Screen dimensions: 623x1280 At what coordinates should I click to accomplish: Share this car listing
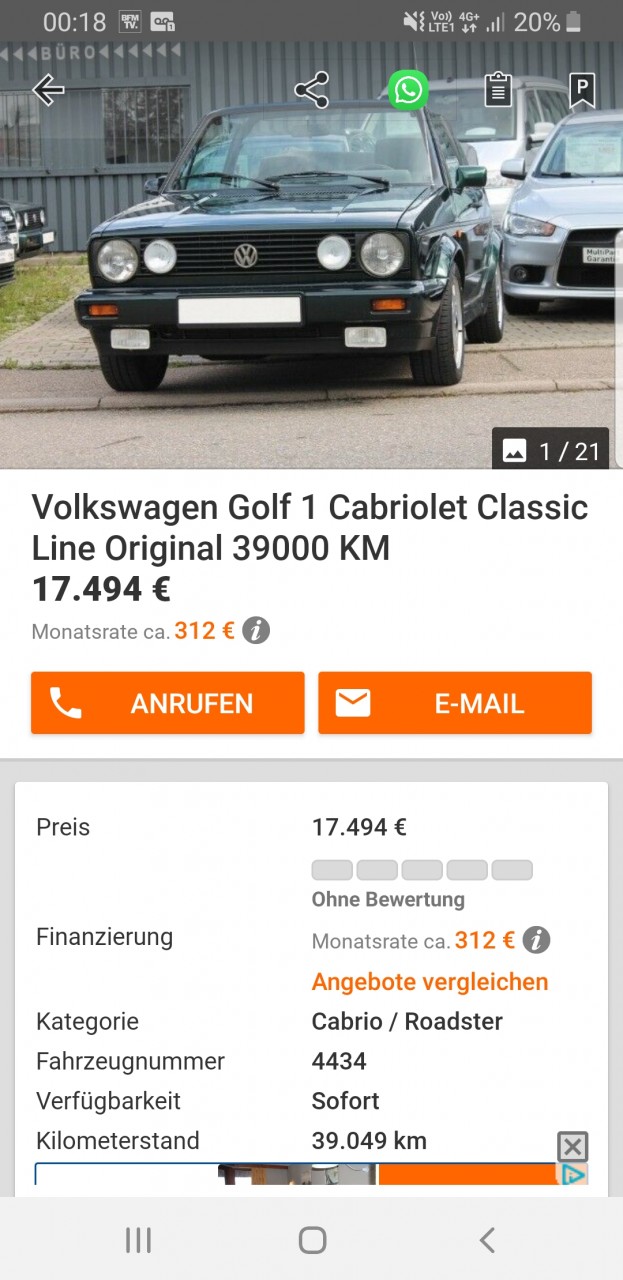[x=312, y=90]
